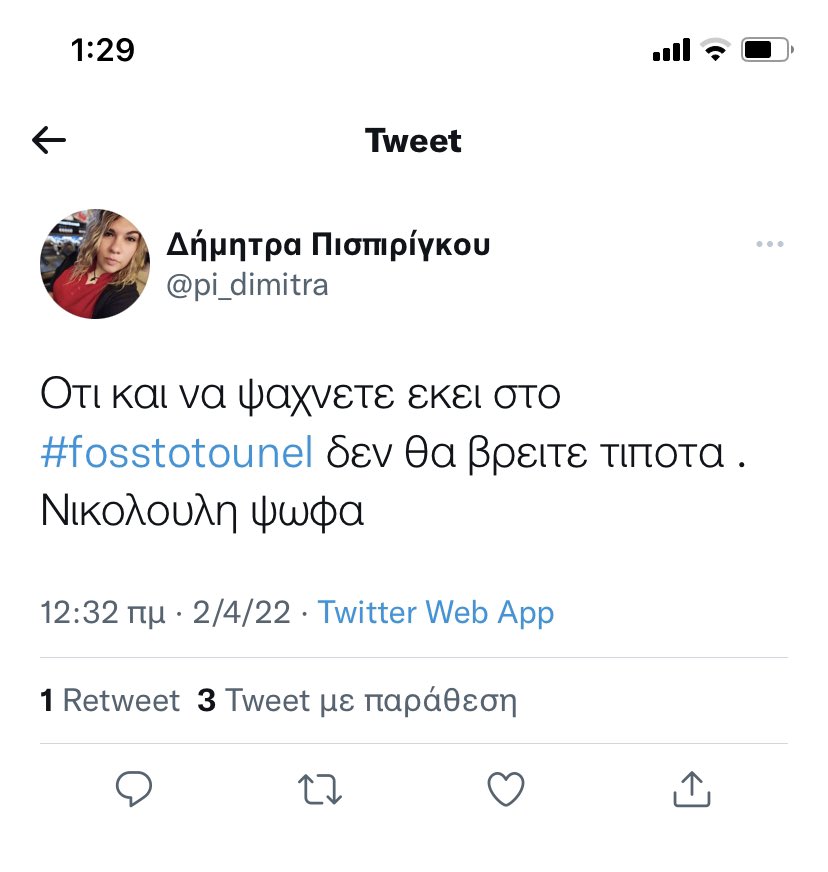View the 3 quote tweets
Screen dimensions: 828x872
(x=357, y=701)
